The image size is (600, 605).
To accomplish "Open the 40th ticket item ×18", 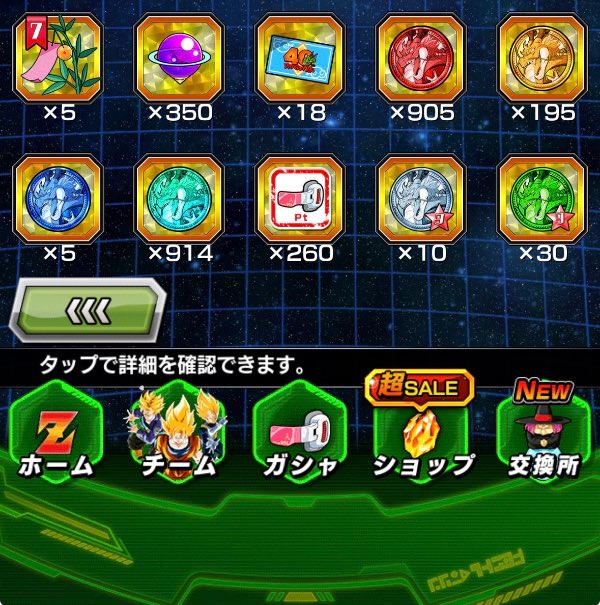I will [x=300, y=58].
